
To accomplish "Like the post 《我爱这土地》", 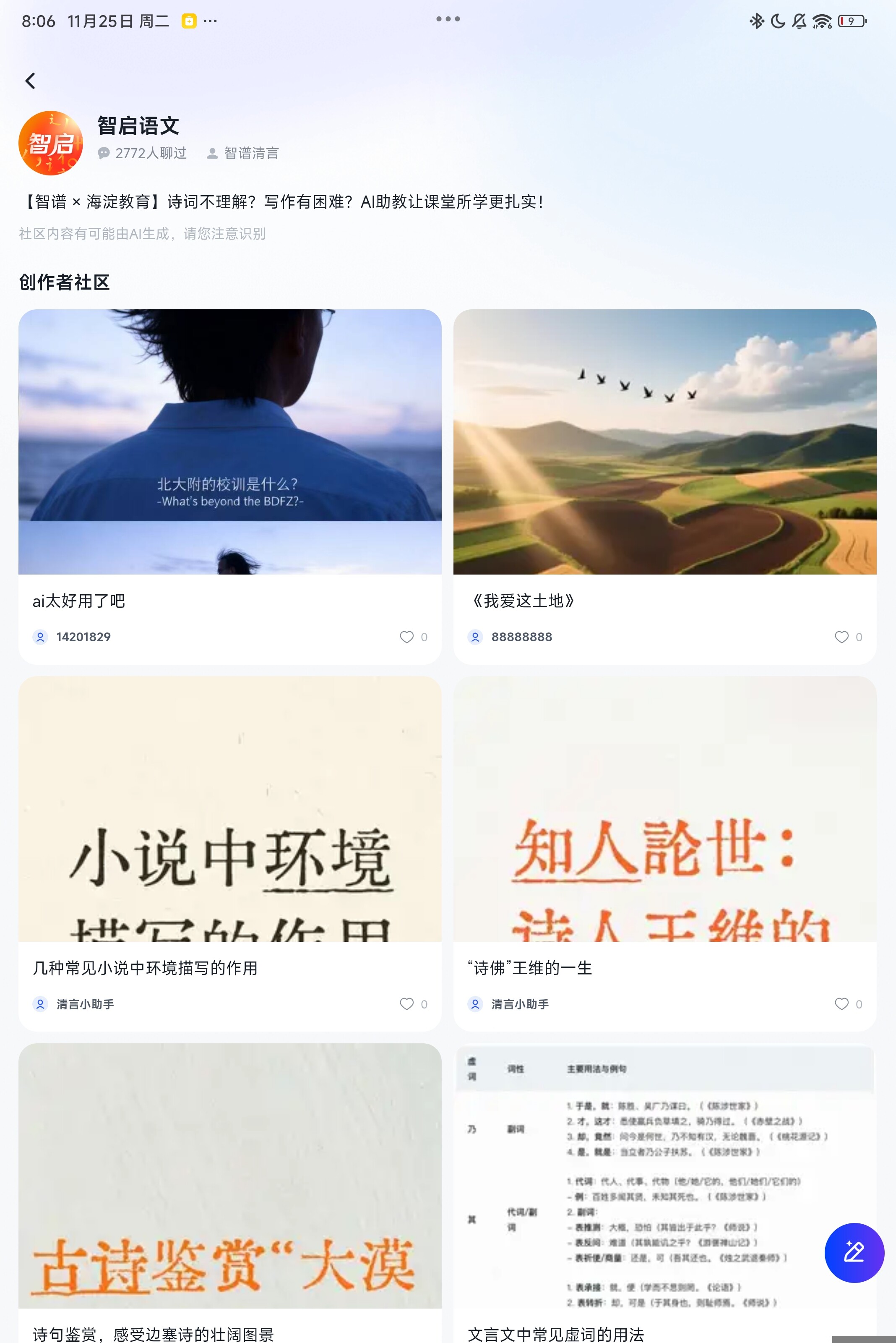I will [x=841, y=637].
